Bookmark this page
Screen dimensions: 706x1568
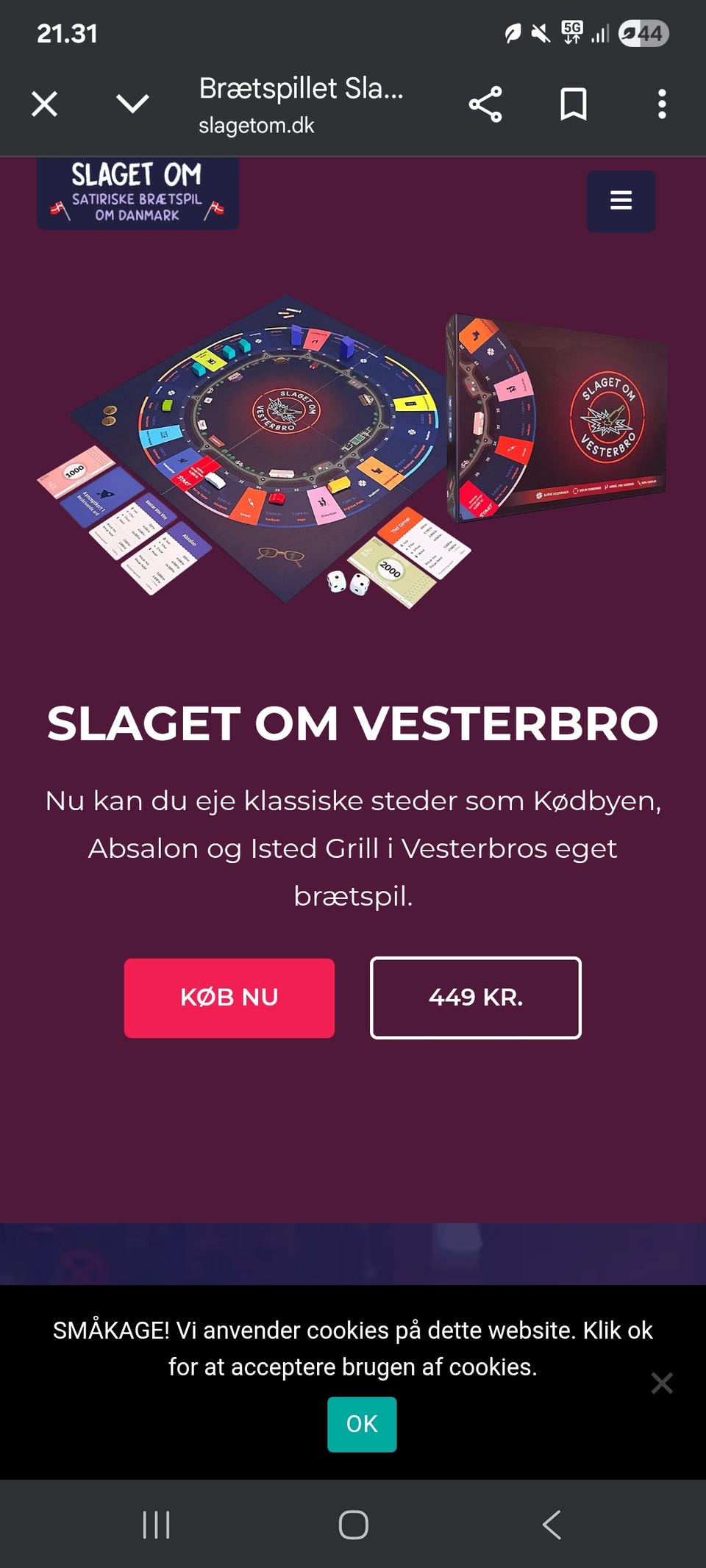[574, 103]
